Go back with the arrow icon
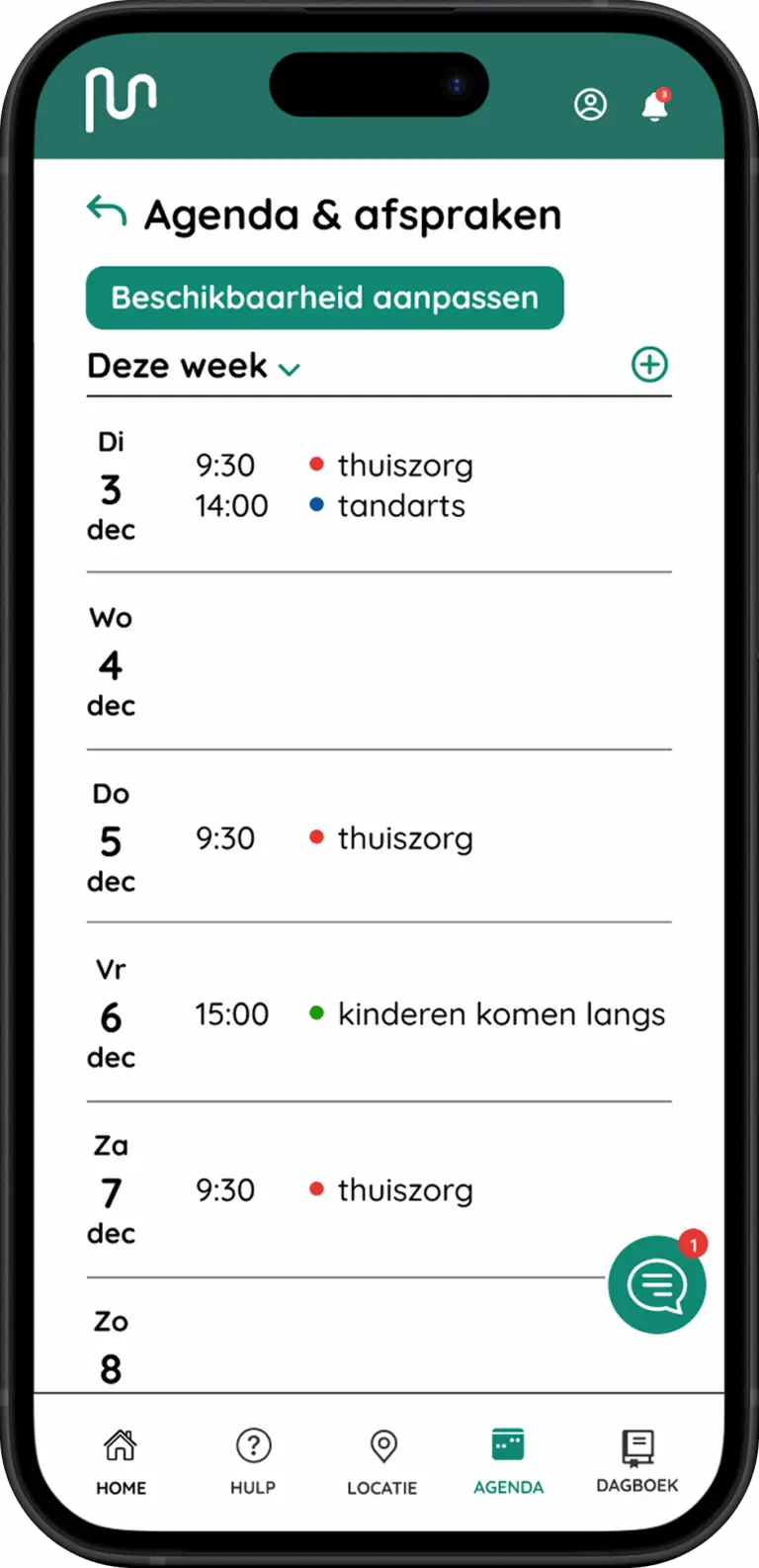The height and width of the screenshot is (1568, 759). click(x=107, y=211)
